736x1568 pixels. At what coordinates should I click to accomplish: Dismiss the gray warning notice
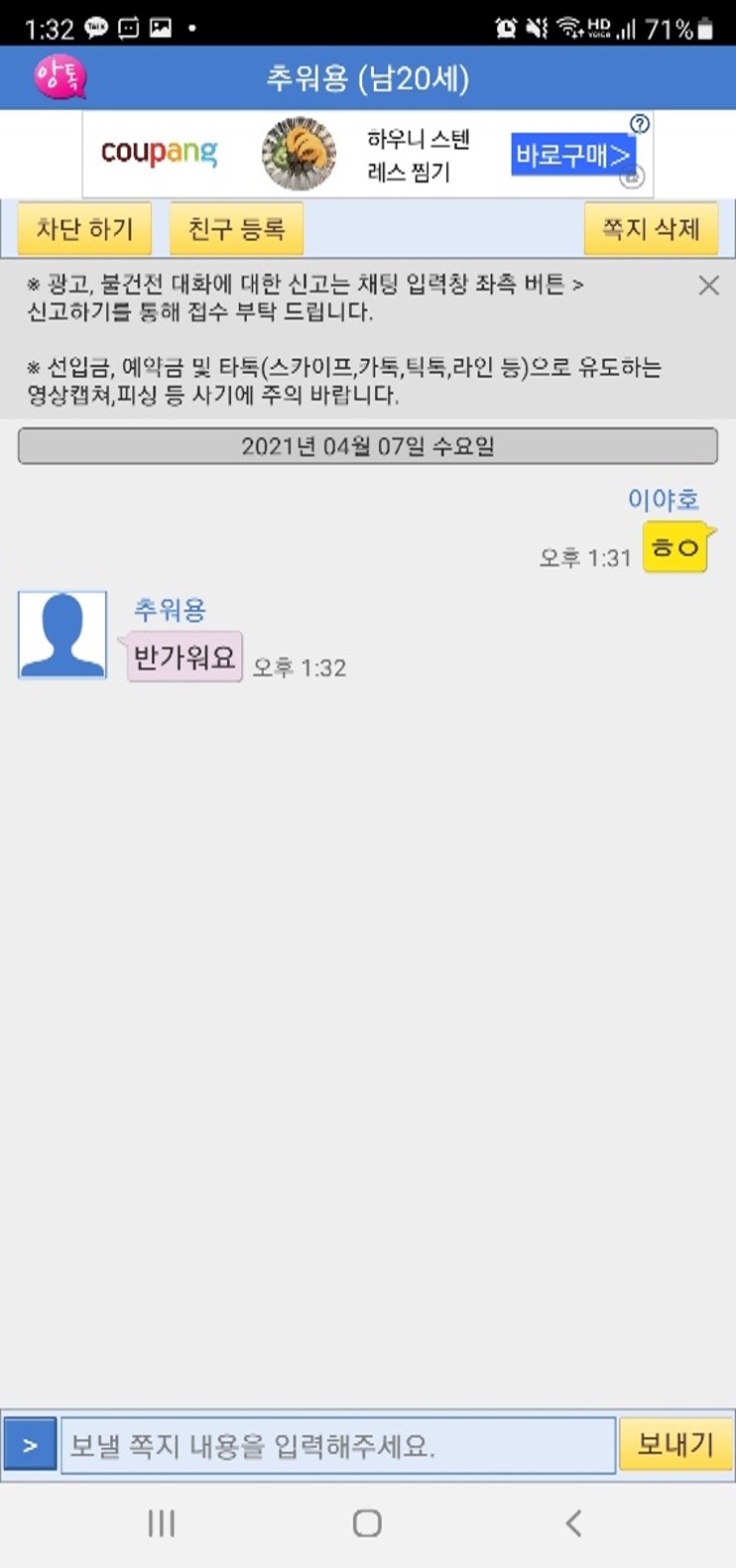708,287
